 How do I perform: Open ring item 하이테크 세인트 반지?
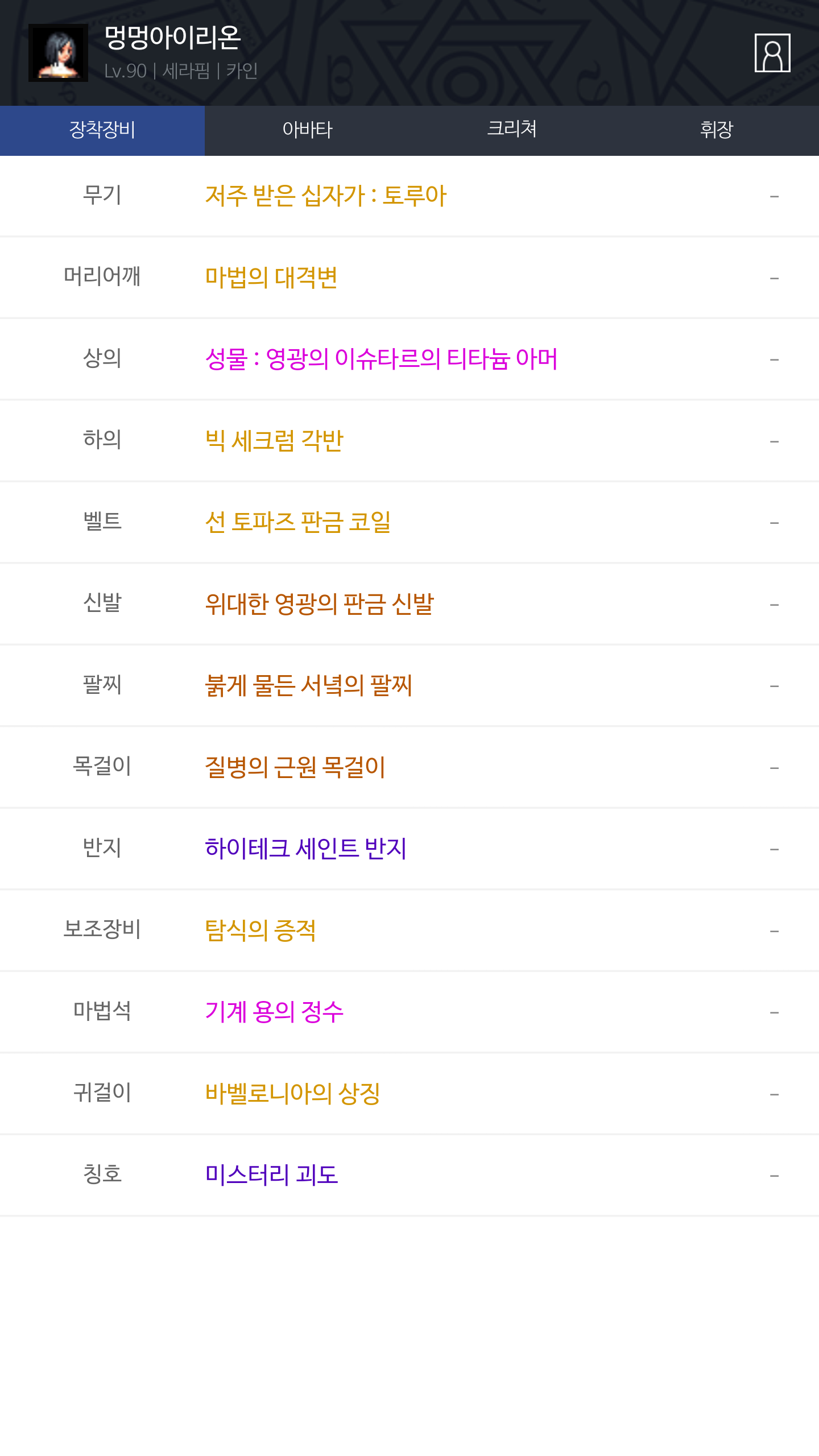click(306, 849)
